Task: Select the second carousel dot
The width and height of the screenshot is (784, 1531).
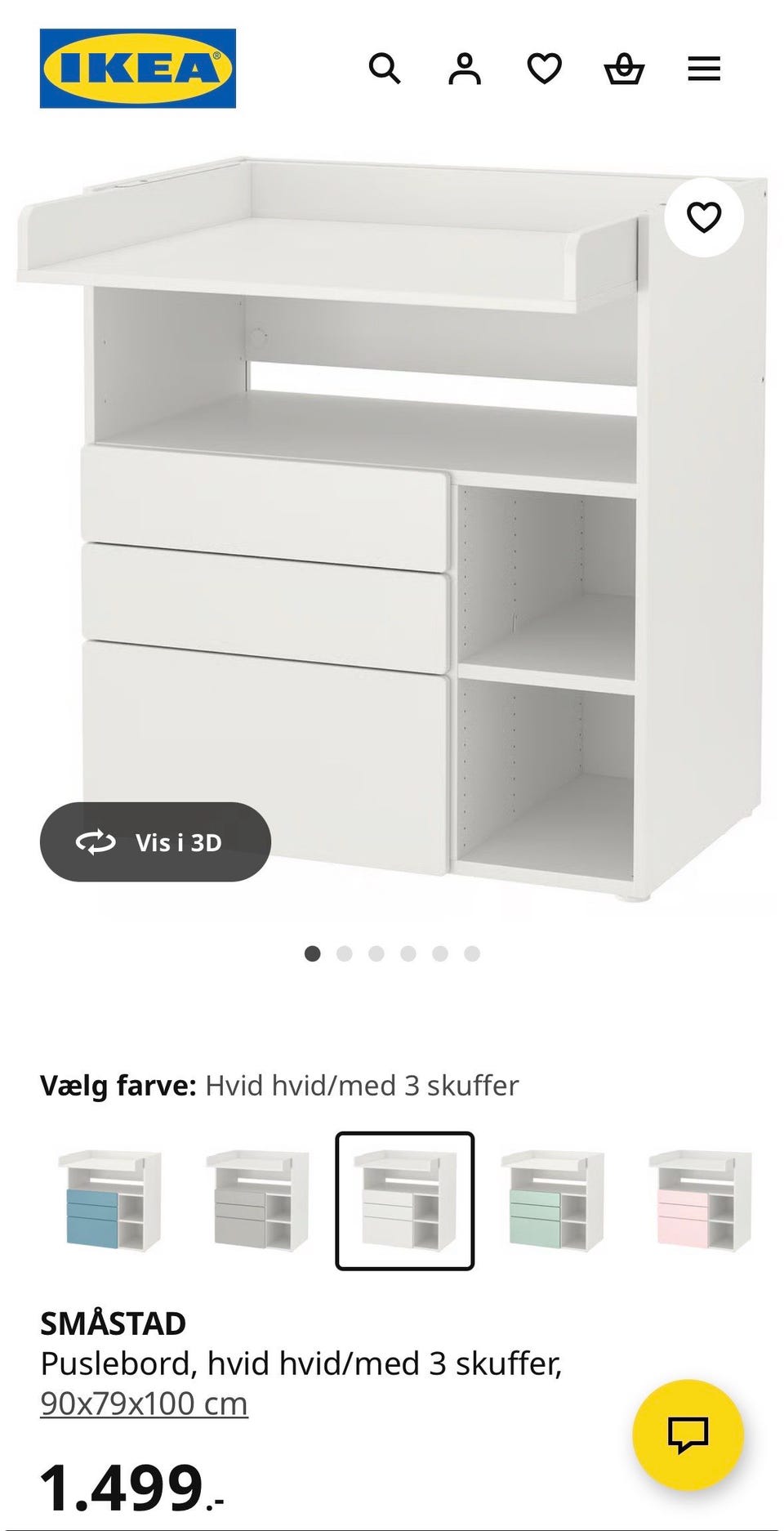Action: tap(345, 952)
